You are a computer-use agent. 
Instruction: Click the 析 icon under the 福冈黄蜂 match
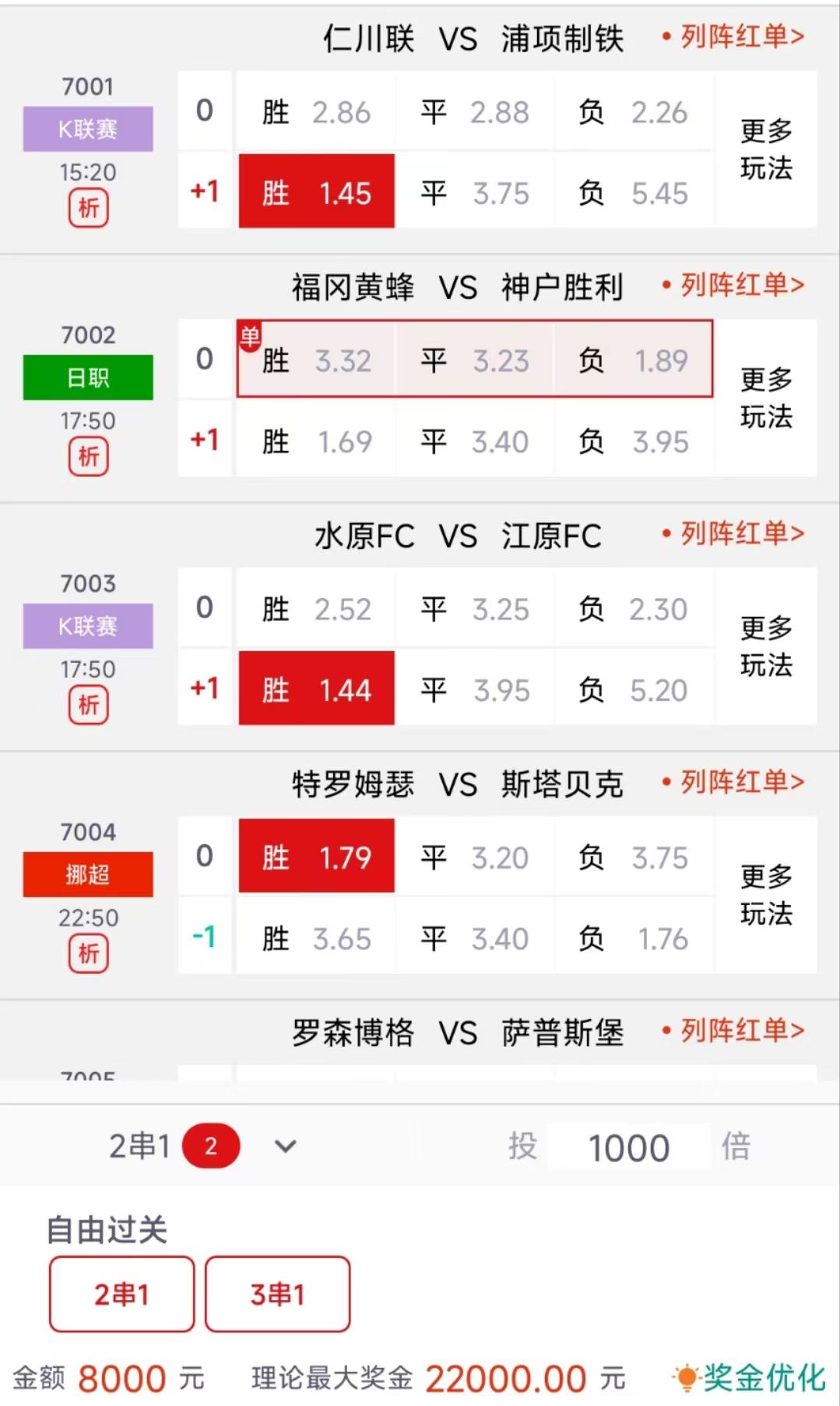(88, 457)
